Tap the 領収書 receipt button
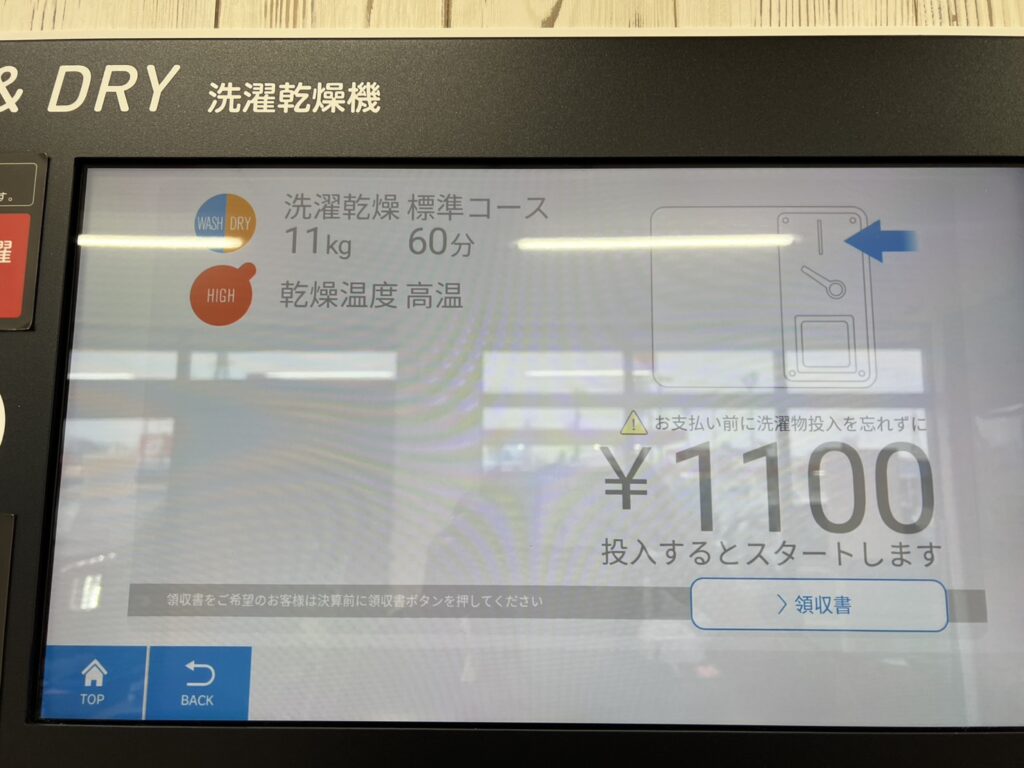This screenshot has height=768, width=1024. click(818, 605)
